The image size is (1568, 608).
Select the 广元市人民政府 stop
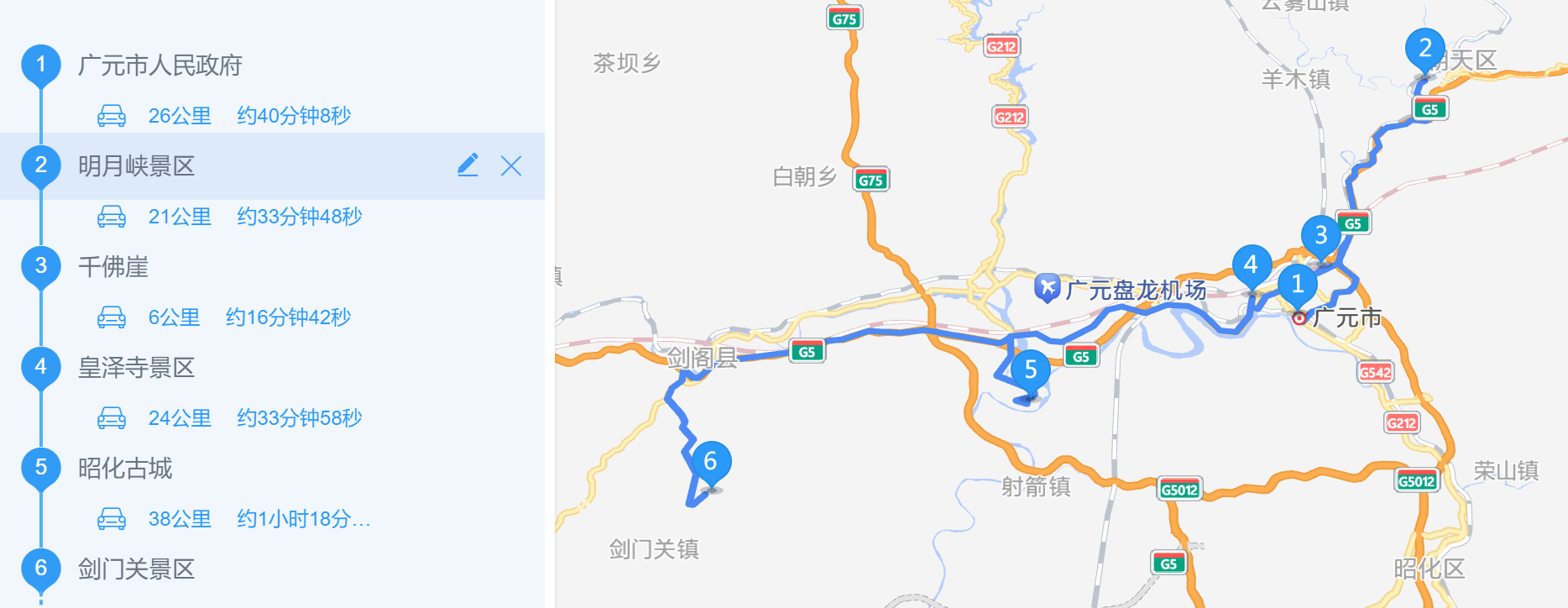point(159,66)
